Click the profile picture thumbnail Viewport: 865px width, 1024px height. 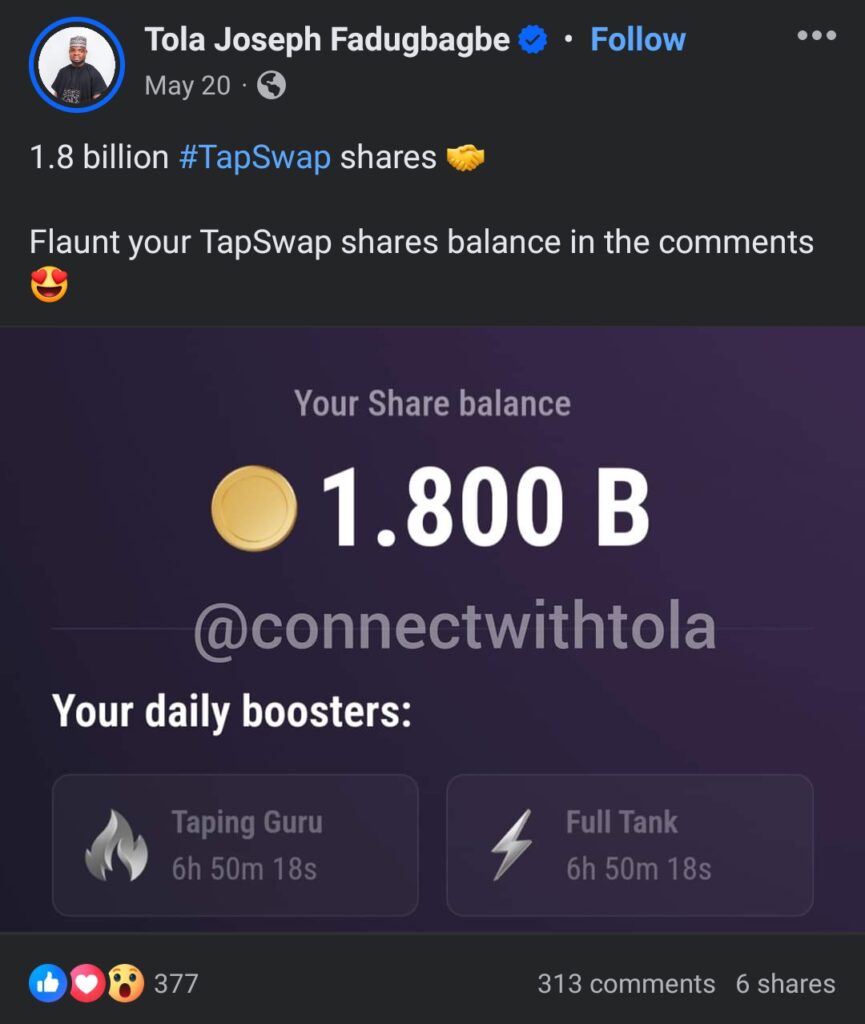coord(75,62)
